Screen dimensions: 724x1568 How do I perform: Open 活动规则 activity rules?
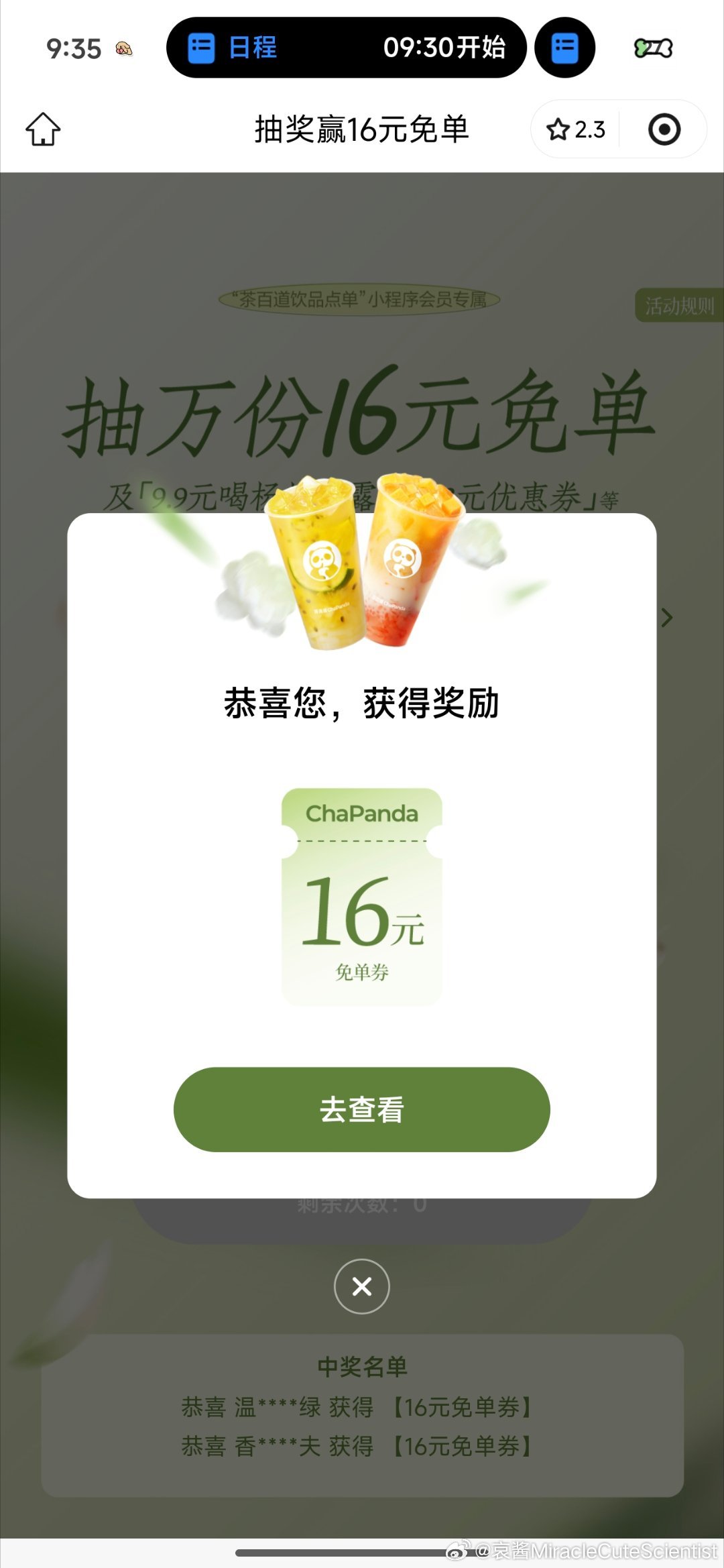(x=678, y=306)
